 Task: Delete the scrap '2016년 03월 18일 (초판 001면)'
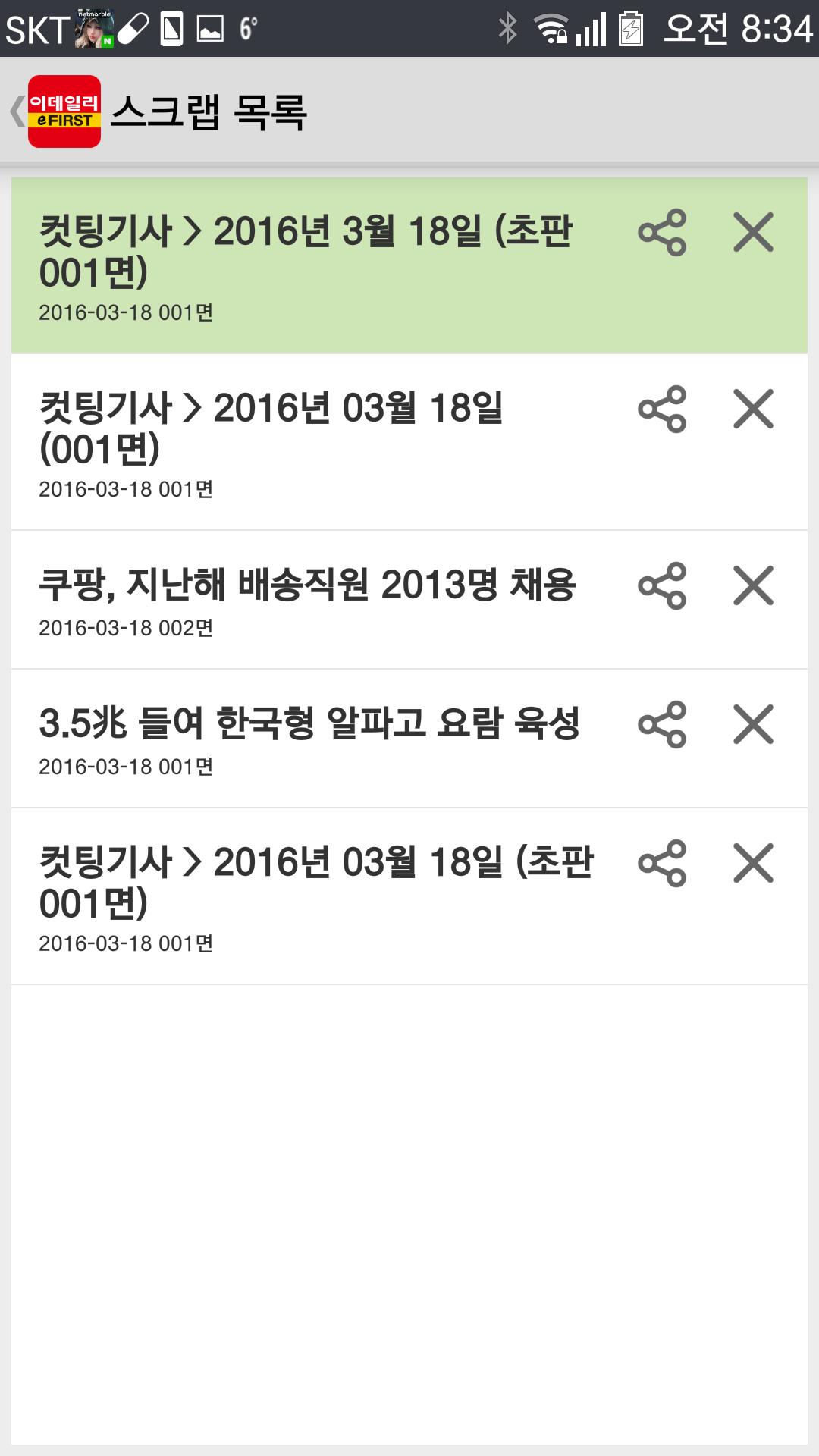click(x=753, y=863)
